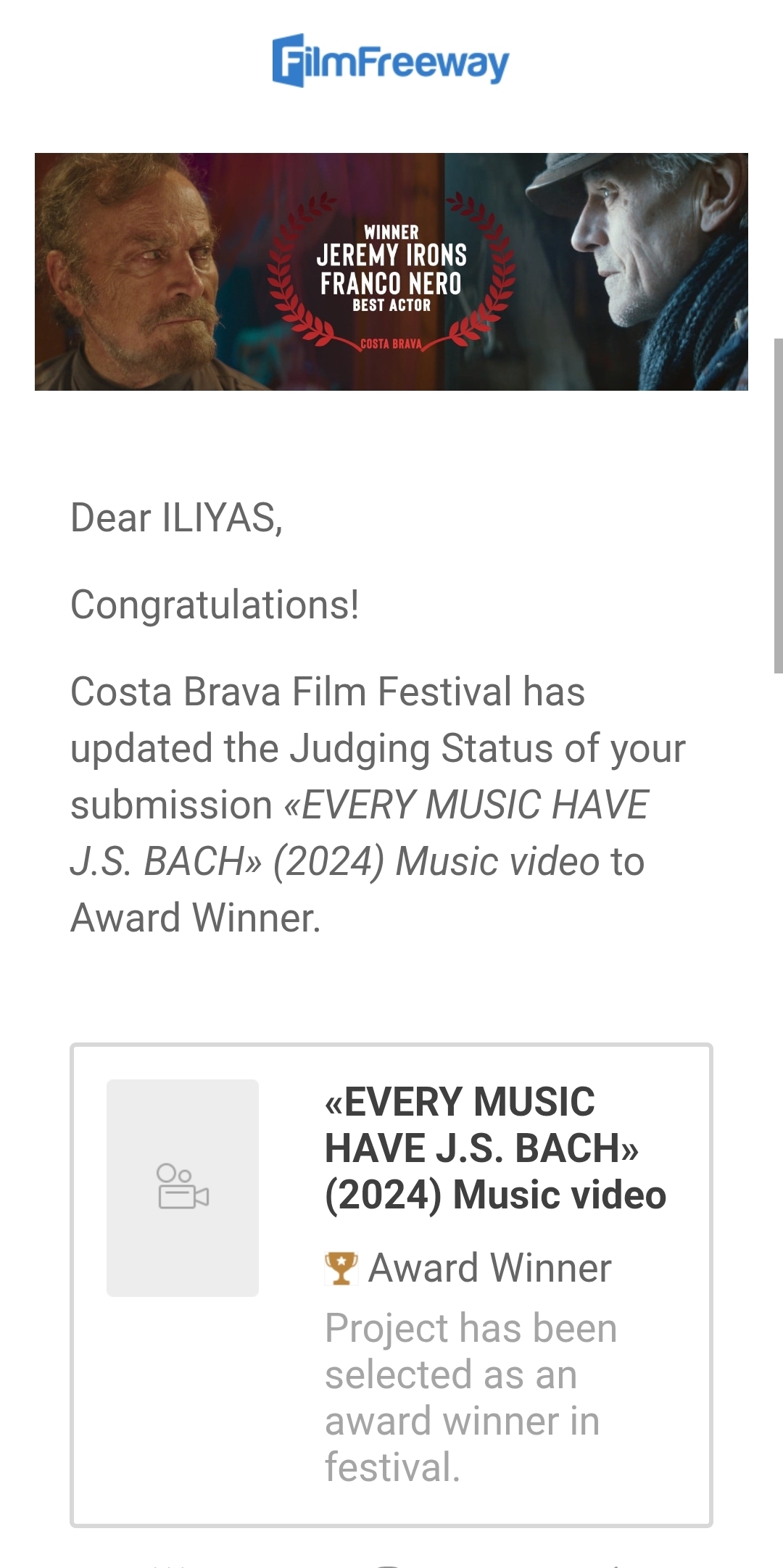Open the Costa Brava winner banner

point(391,272)
